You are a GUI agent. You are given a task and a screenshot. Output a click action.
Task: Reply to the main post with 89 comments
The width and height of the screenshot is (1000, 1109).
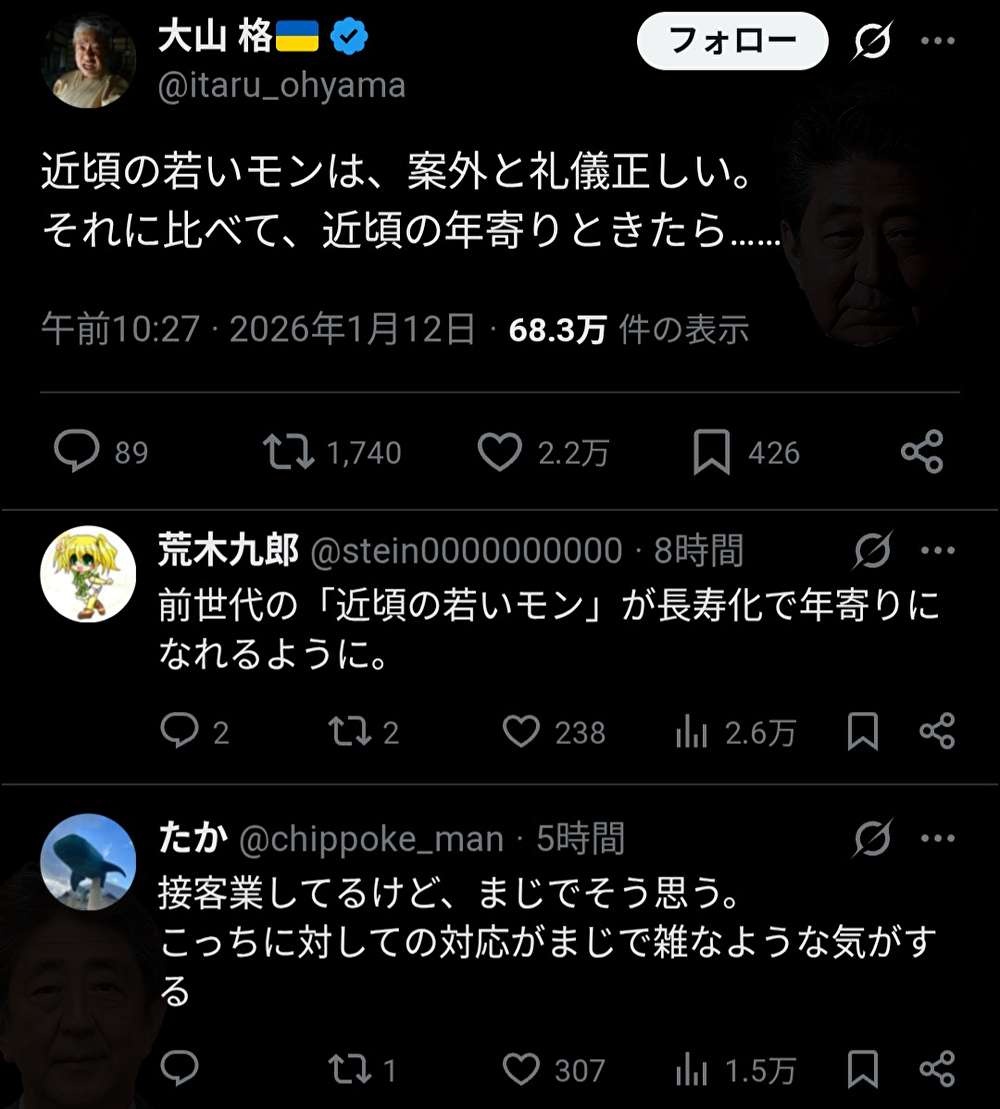coord(76,453)
